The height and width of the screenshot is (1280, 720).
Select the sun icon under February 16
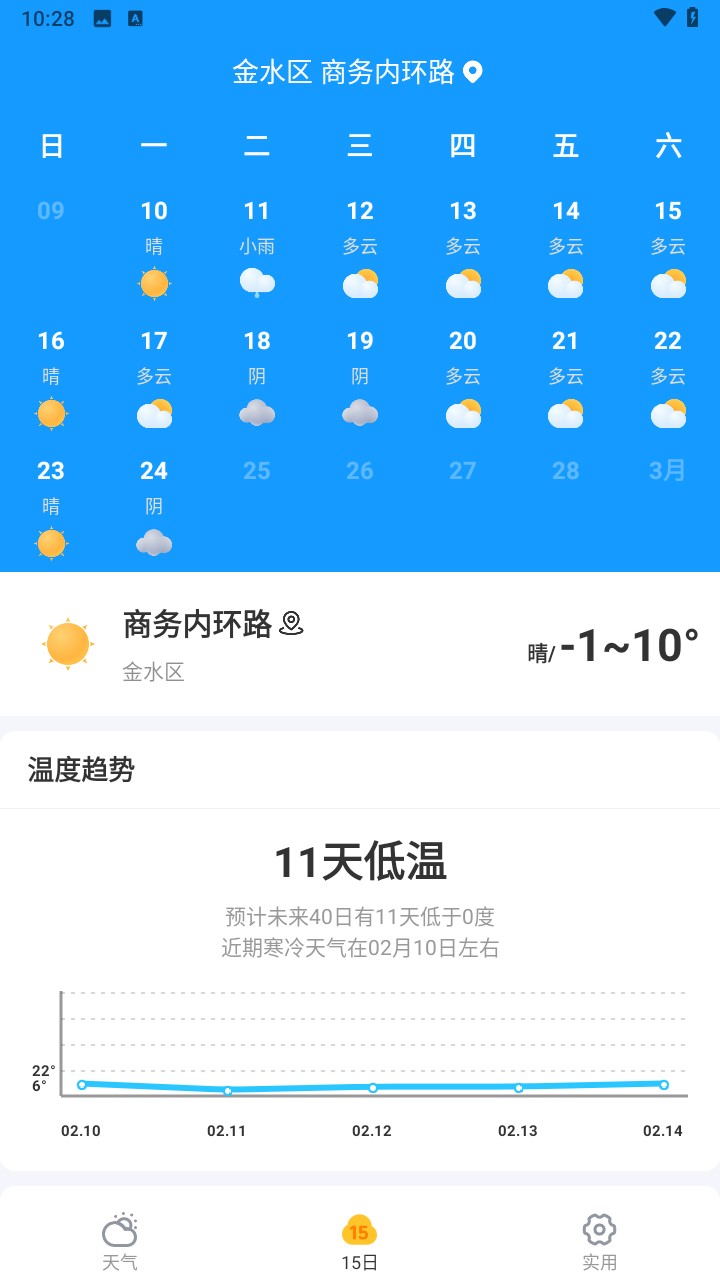pyautogui.click(x=51, y=414)
